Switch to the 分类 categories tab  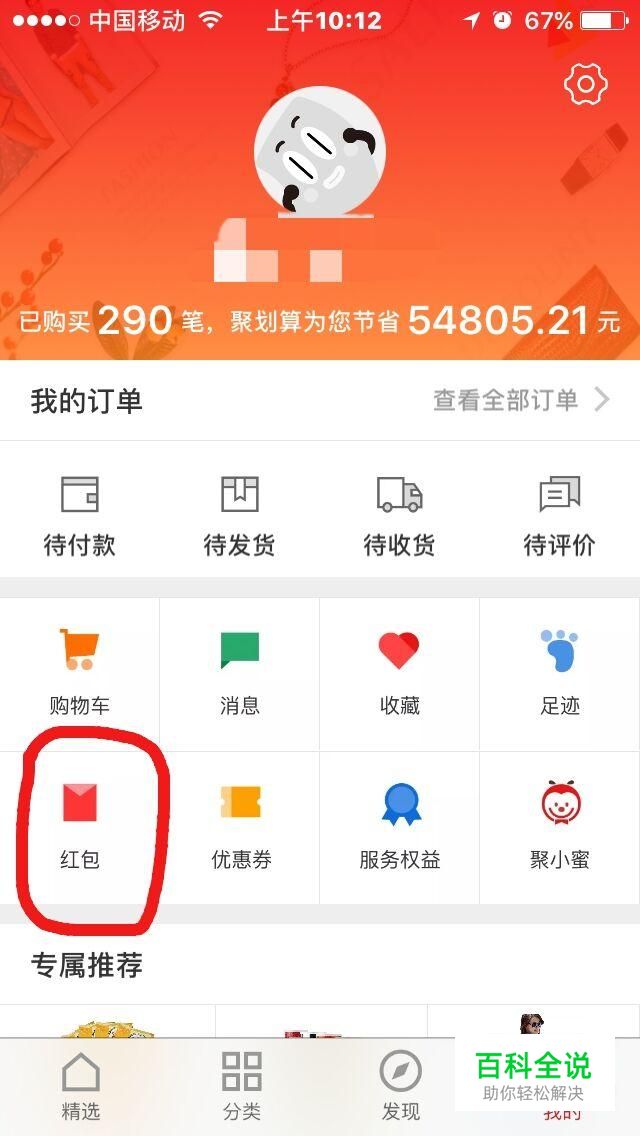tap(241, 1087)
